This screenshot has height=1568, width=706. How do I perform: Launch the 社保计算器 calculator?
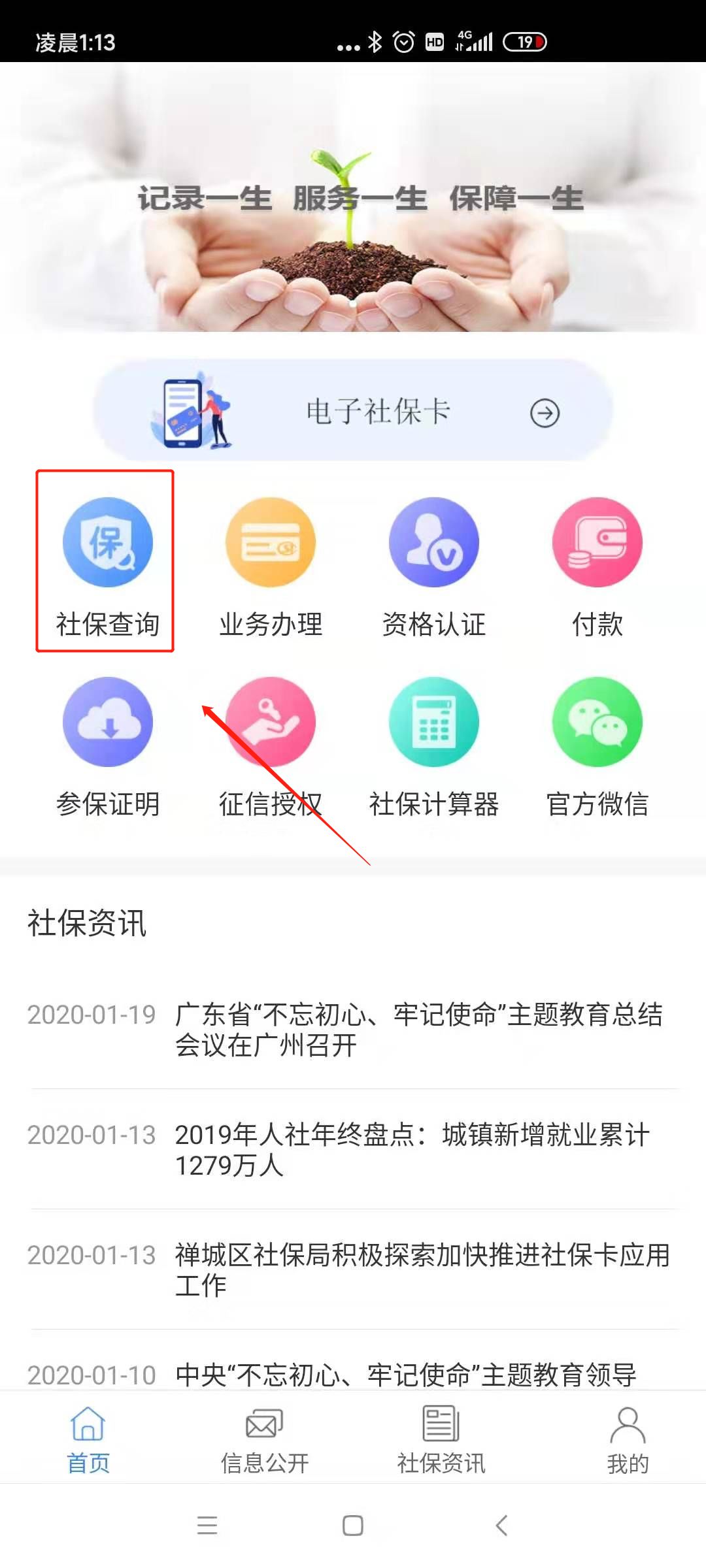coord(434,746)
